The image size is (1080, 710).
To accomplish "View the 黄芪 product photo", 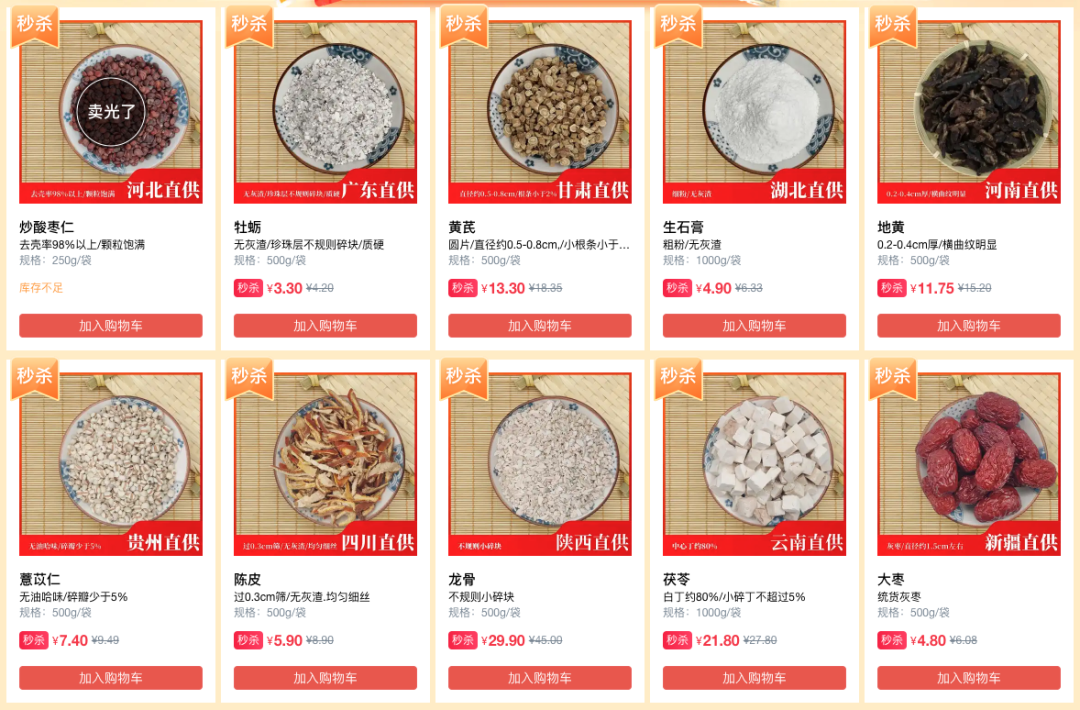I will tap(539, 110).
